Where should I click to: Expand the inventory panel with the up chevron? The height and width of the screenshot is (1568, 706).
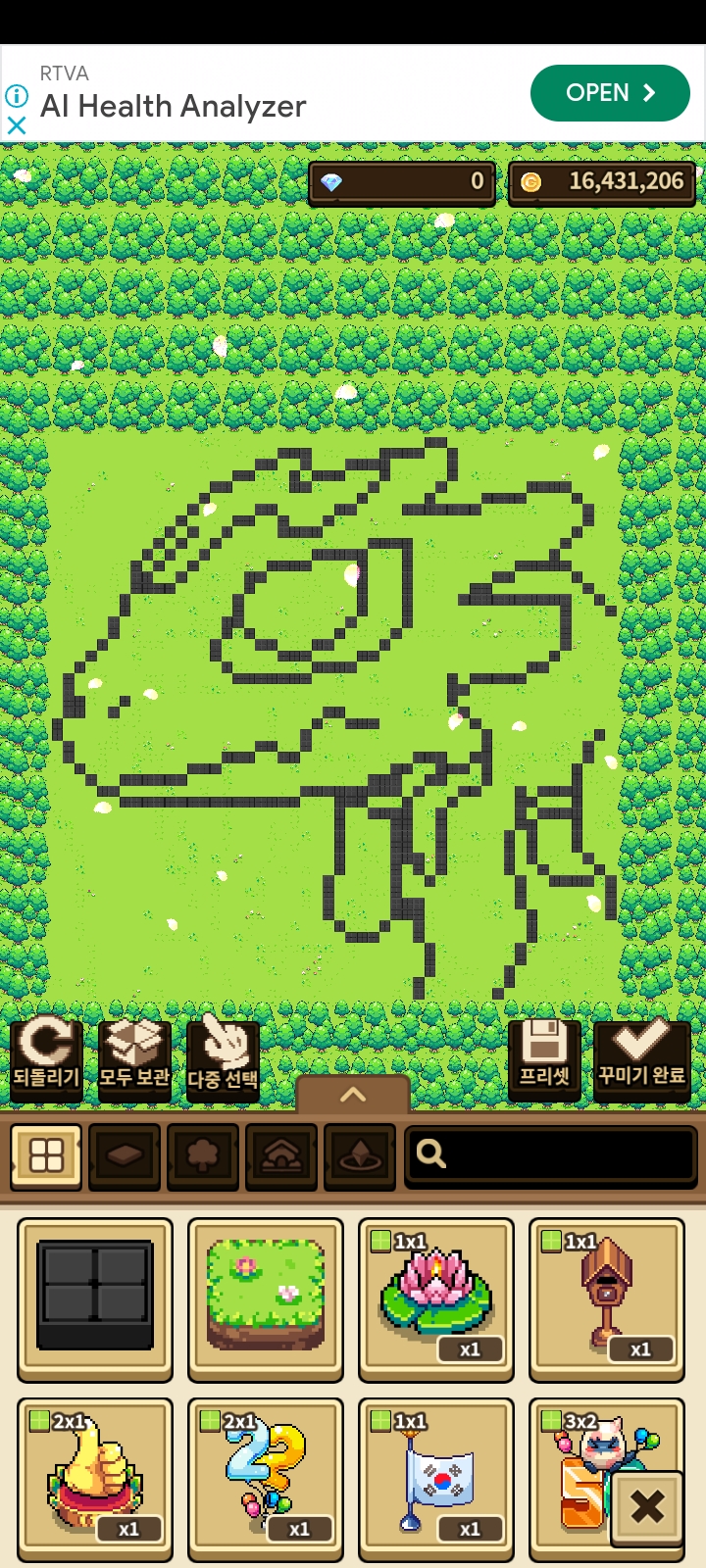(353, 1095)
